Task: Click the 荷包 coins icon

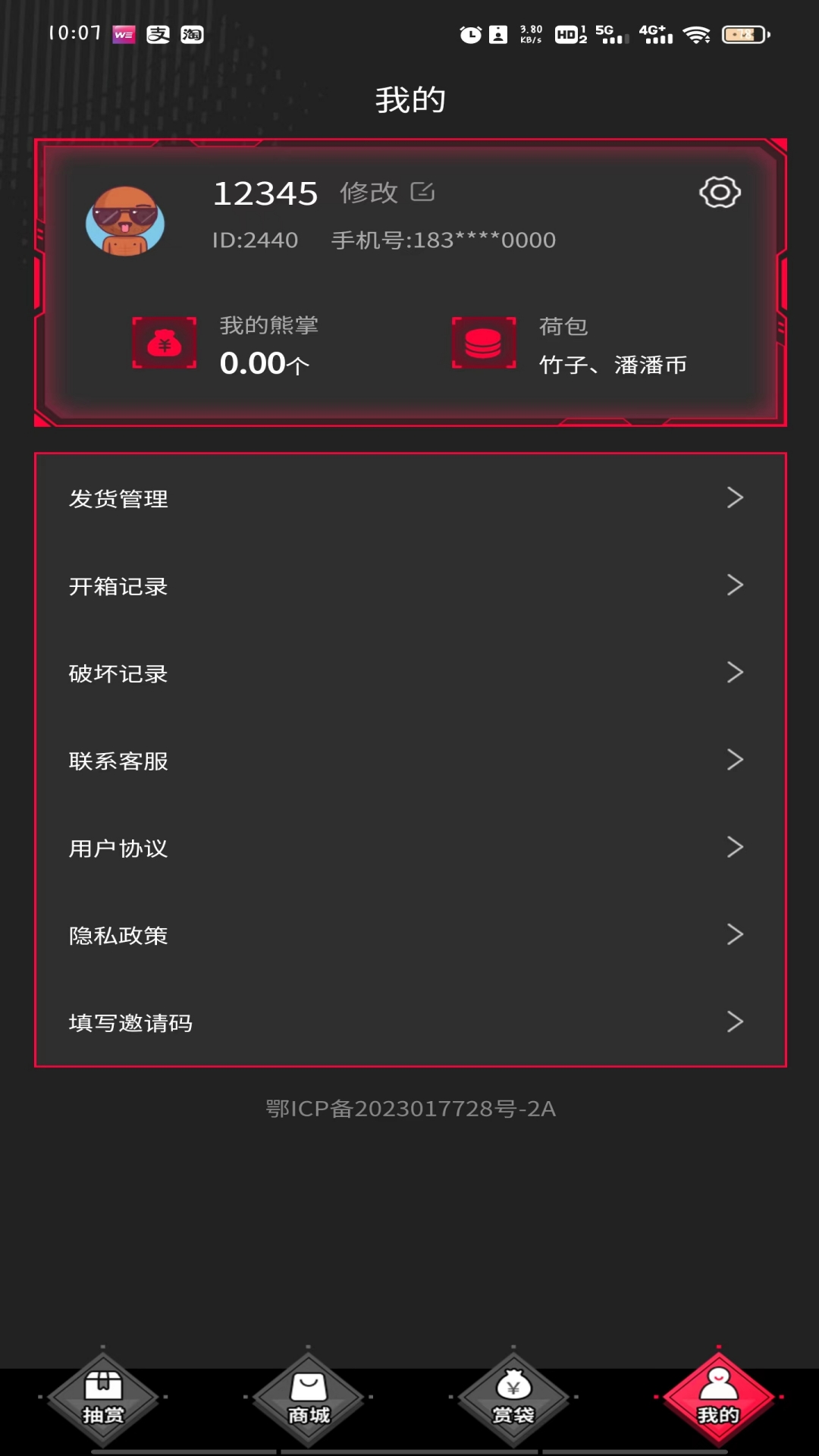Action: click(484, 343)
